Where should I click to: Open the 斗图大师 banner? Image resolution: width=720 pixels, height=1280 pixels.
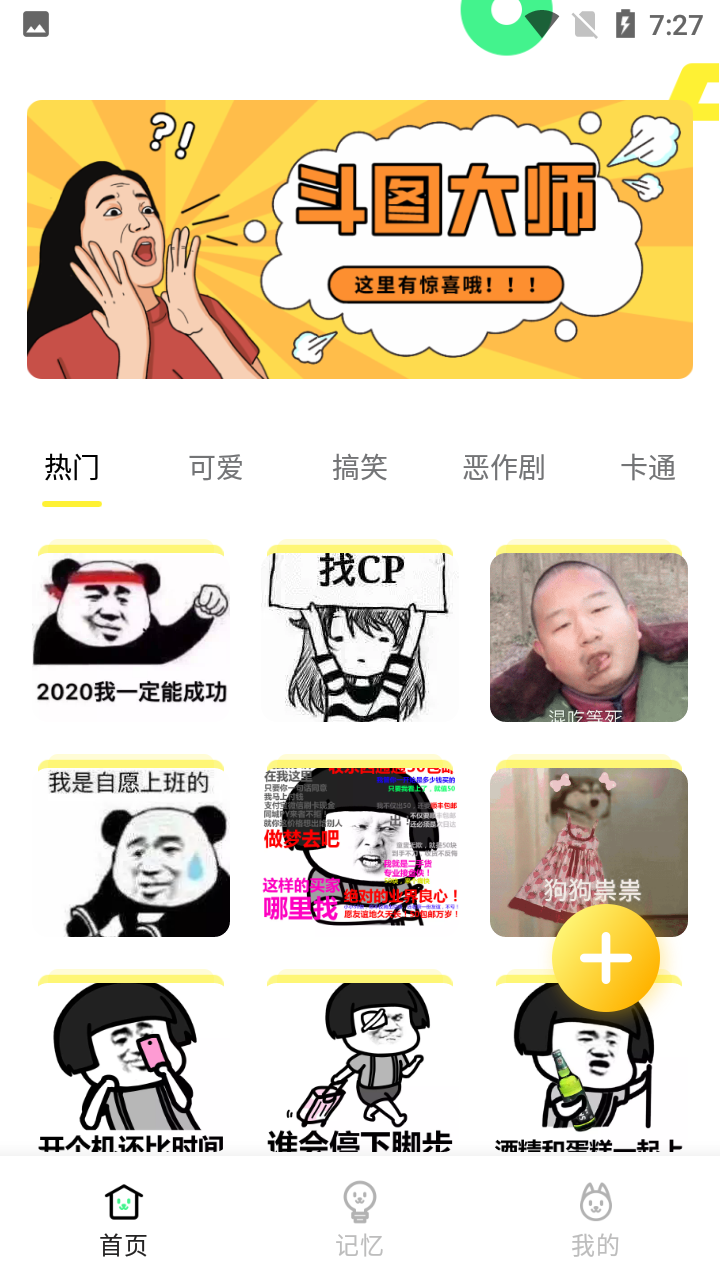[360, 239]
